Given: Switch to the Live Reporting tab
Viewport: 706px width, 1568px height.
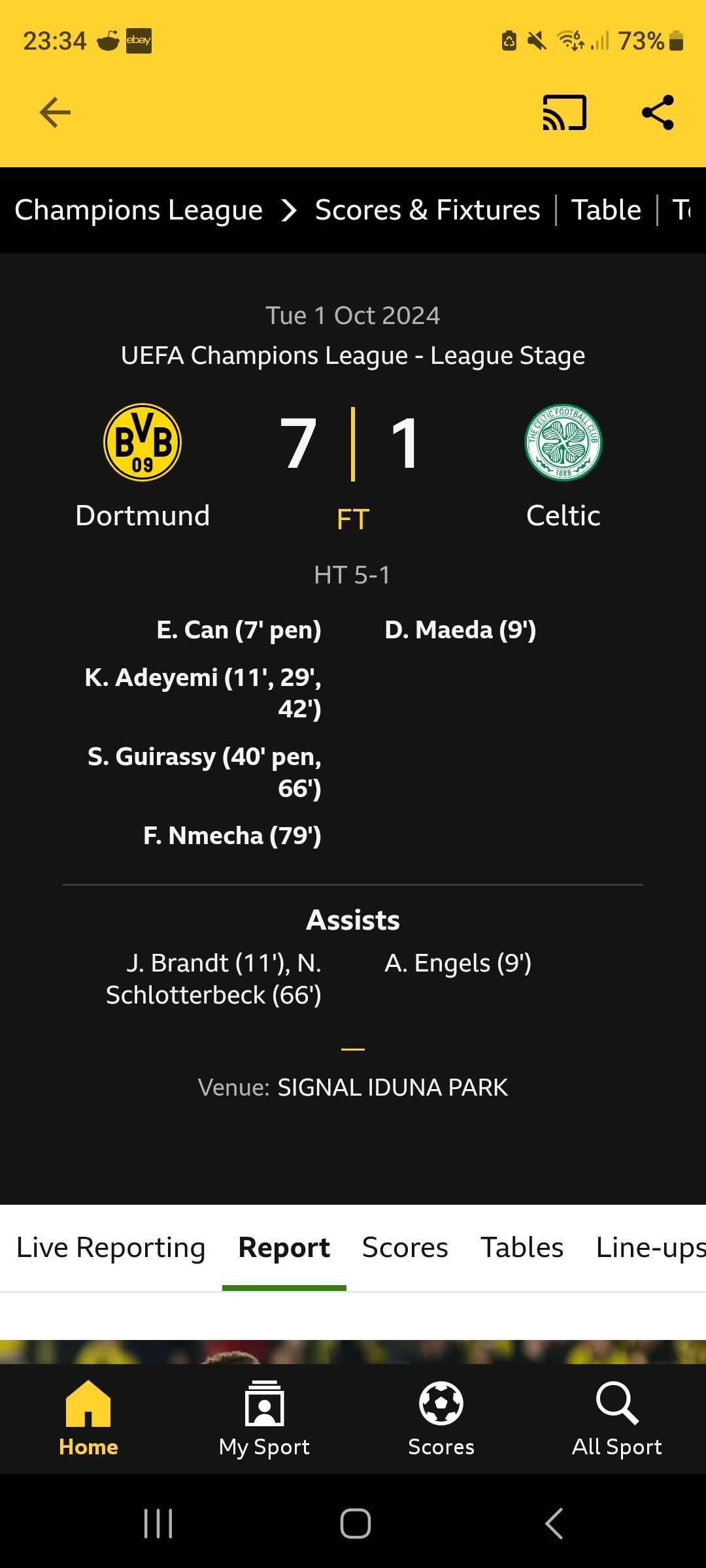Looking at the screenshot, I should [x=110, y=1247].
